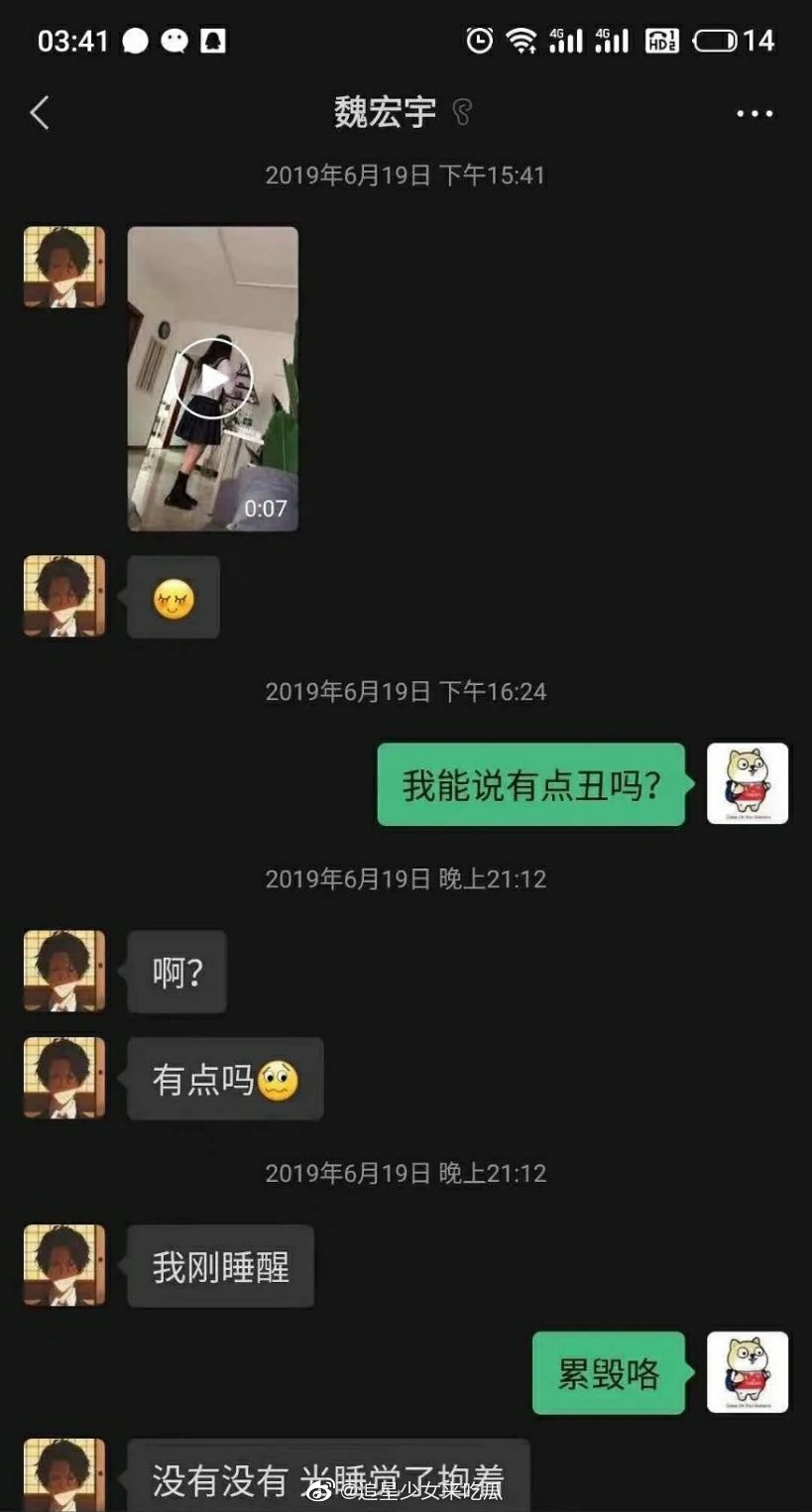Viewport: 812px width, 1512px height.
Task: Play the 0:07 video message
Action: click(213, 379)
